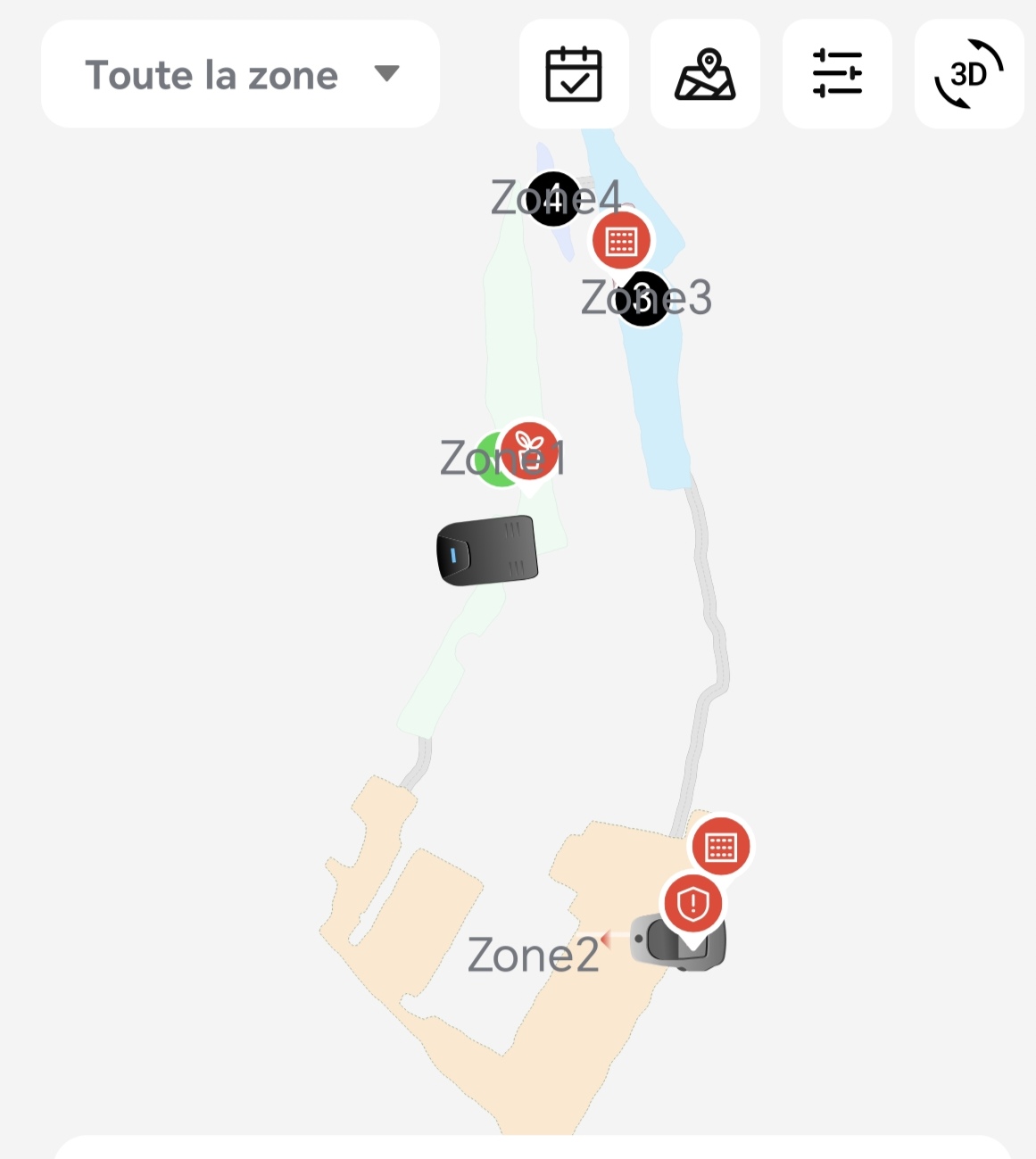Tap the red plant pin at Zone1

point(530,451)
